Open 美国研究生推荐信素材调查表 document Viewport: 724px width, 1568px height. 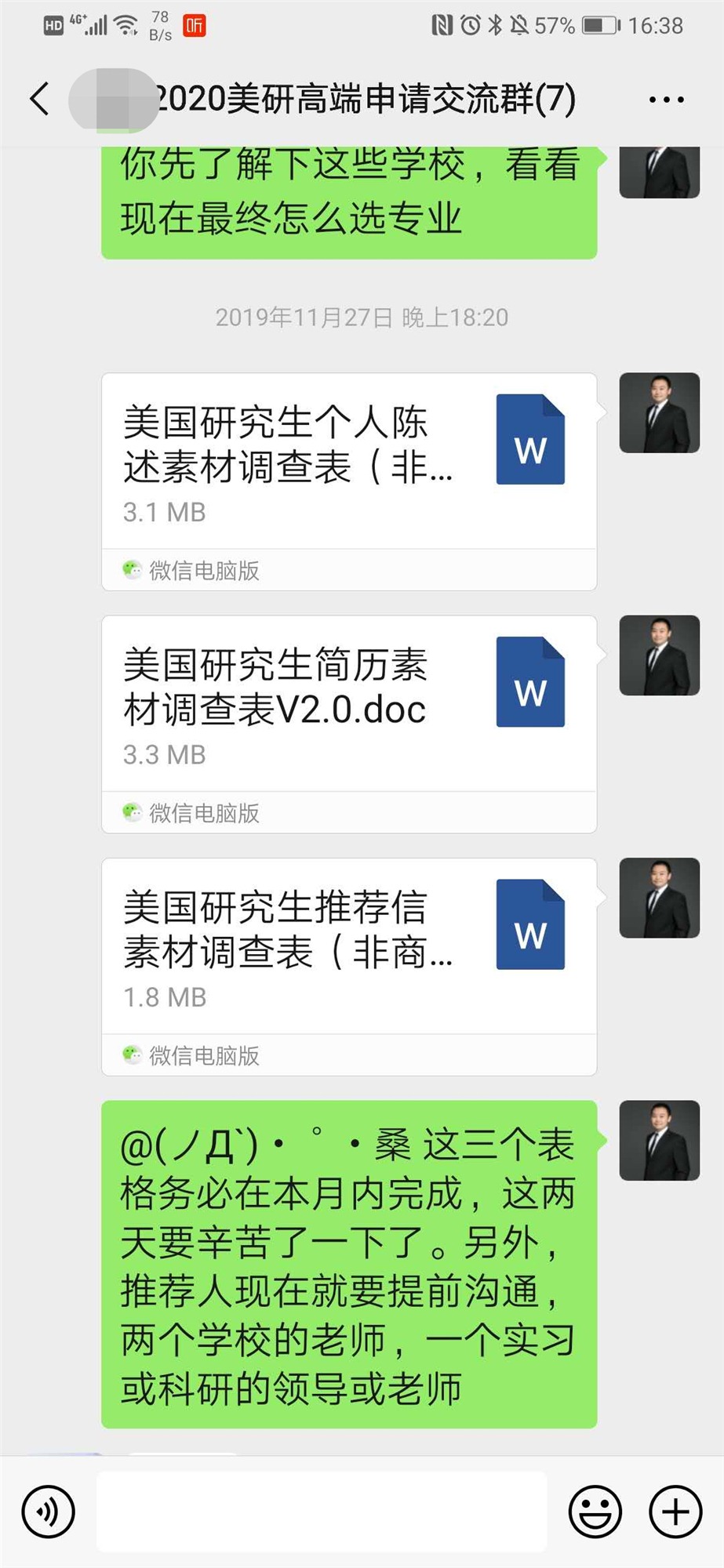(348, 947)
